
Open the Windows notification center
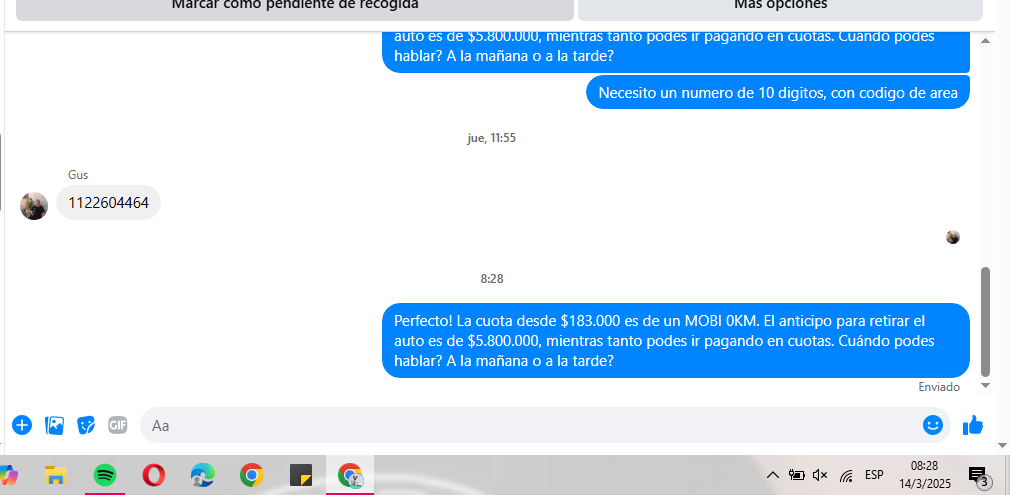977,475
